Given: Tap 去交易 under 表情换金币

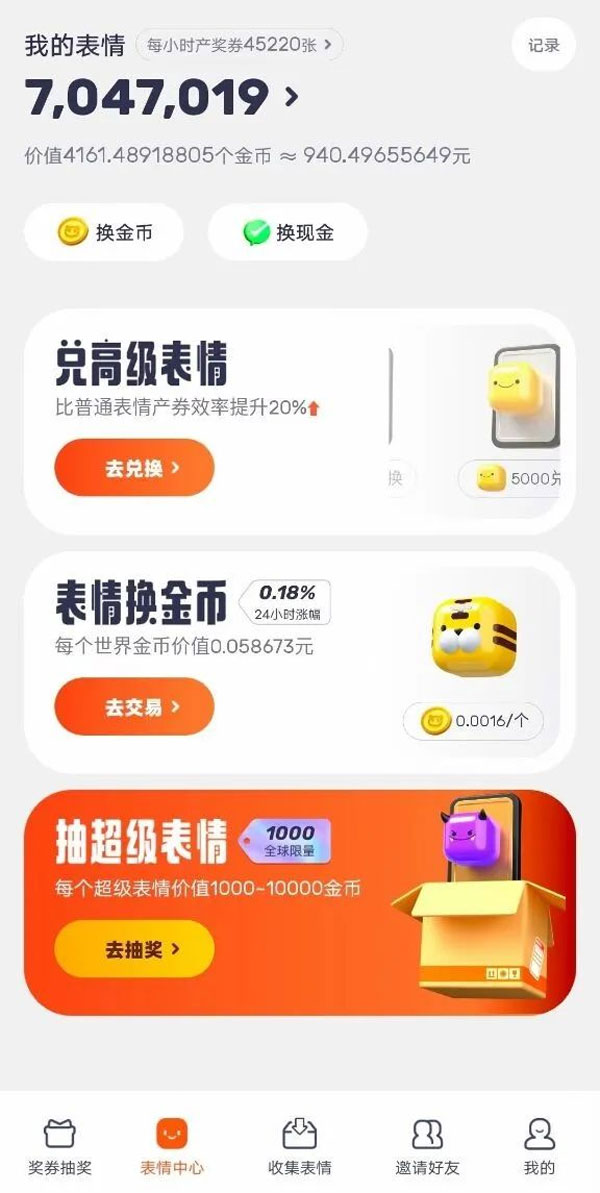Looking at the screenshot, I should [x=134, y=706].
